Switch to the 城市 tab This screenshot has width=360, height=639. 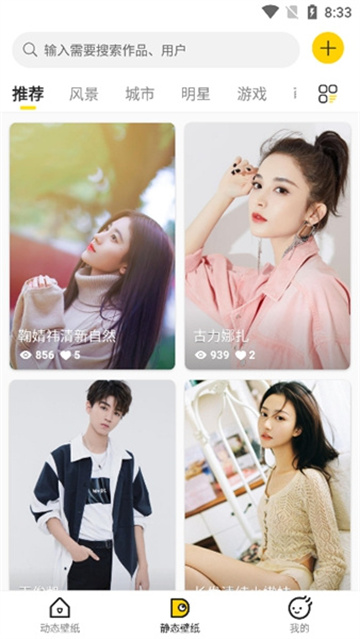coord(140,94)
